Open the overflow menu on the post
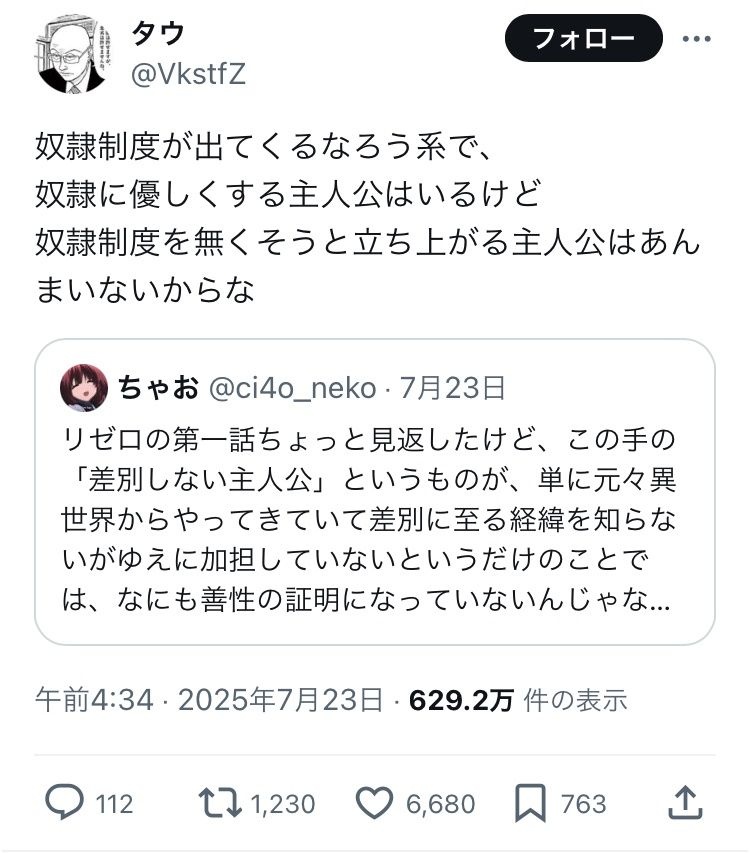Image resolution: width=750 pixels, height=853 pixels. 696,39
